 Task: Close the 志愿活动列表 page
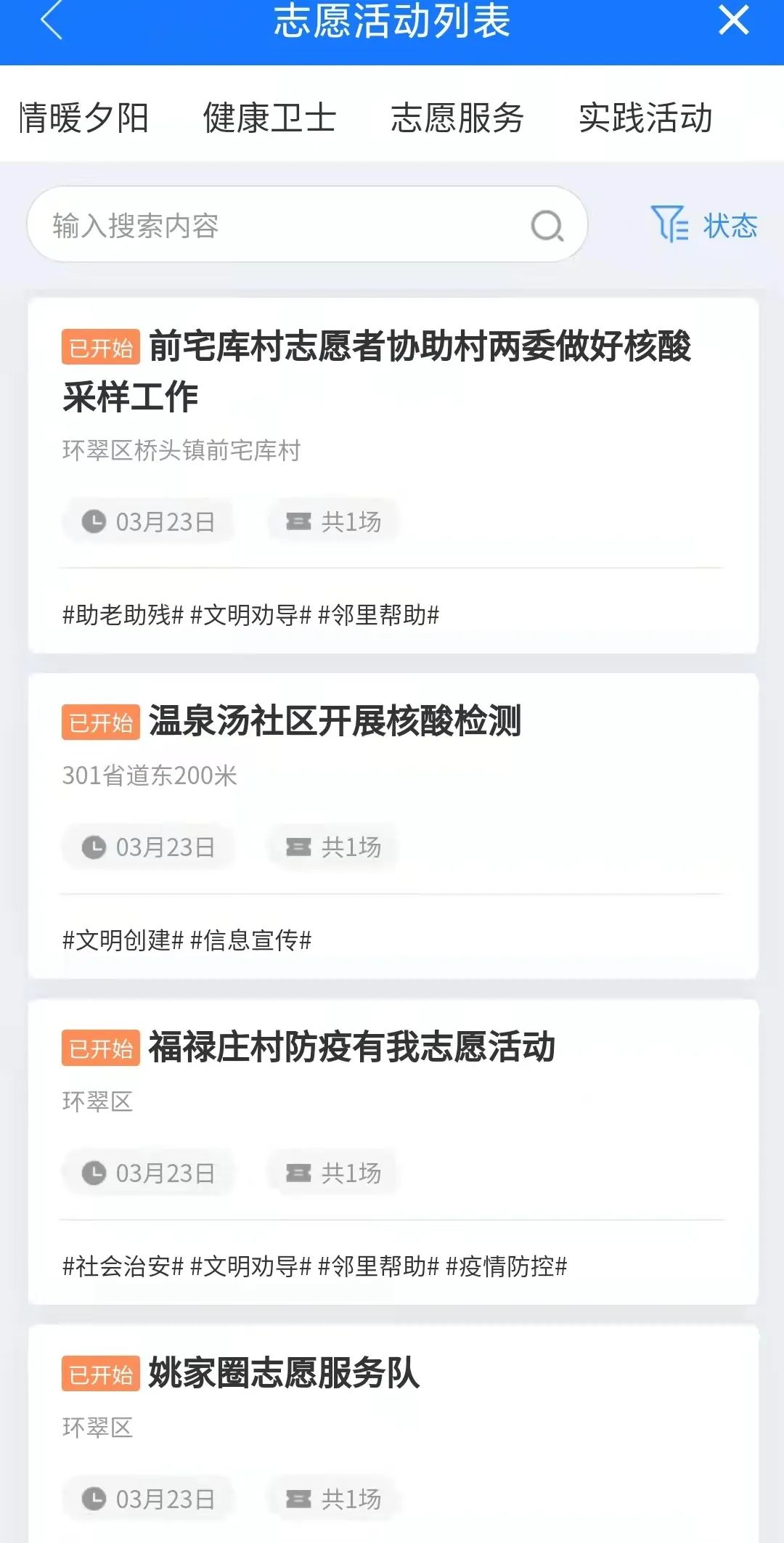tap(733, 20)
